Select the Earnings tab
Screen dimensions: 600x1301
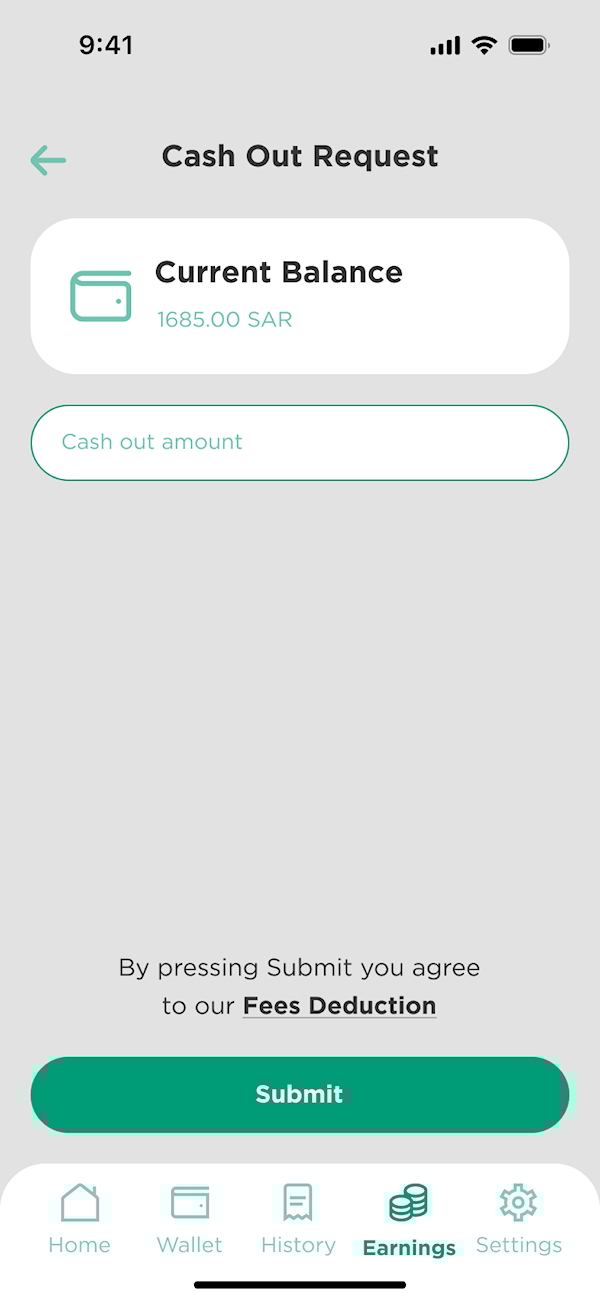(408, 1218)
